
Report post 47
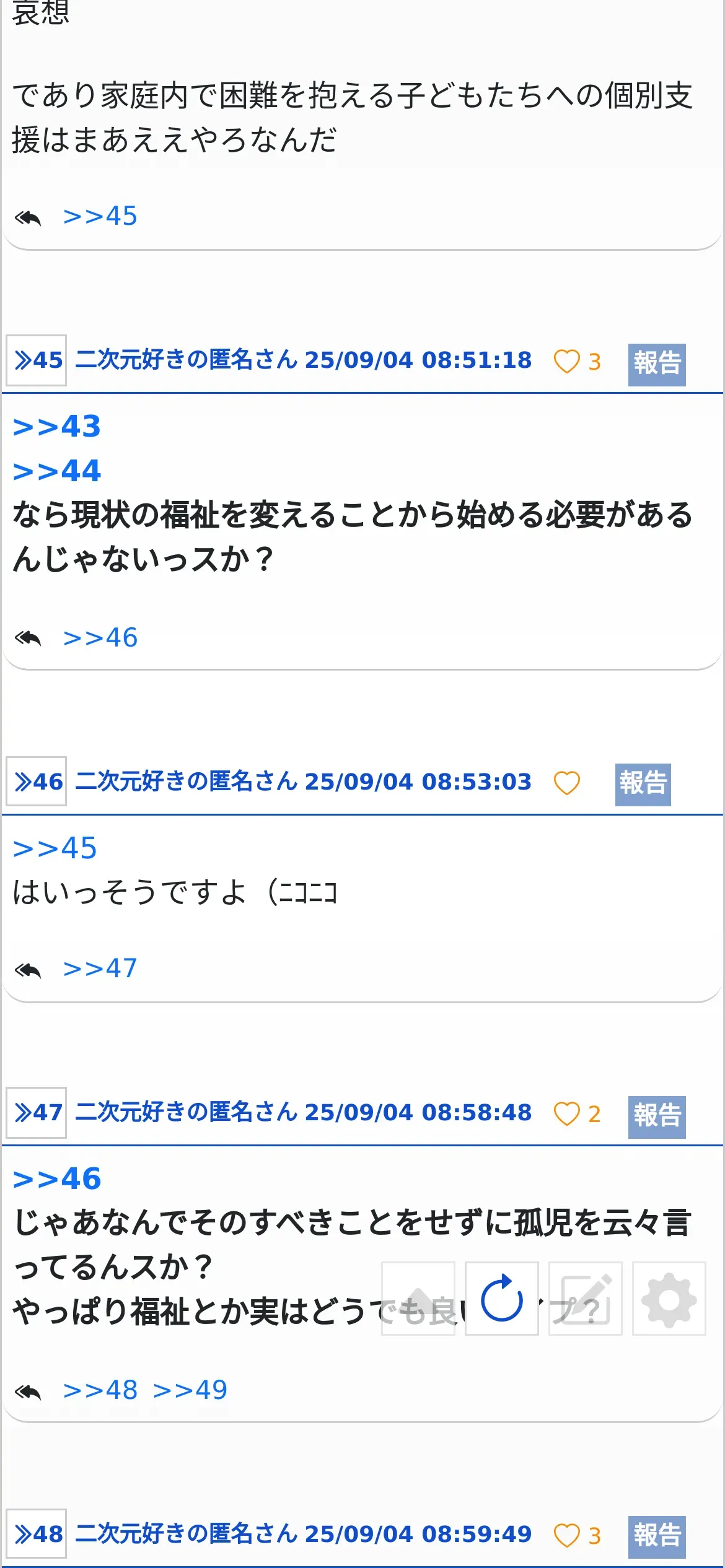tap(657, 1117)
